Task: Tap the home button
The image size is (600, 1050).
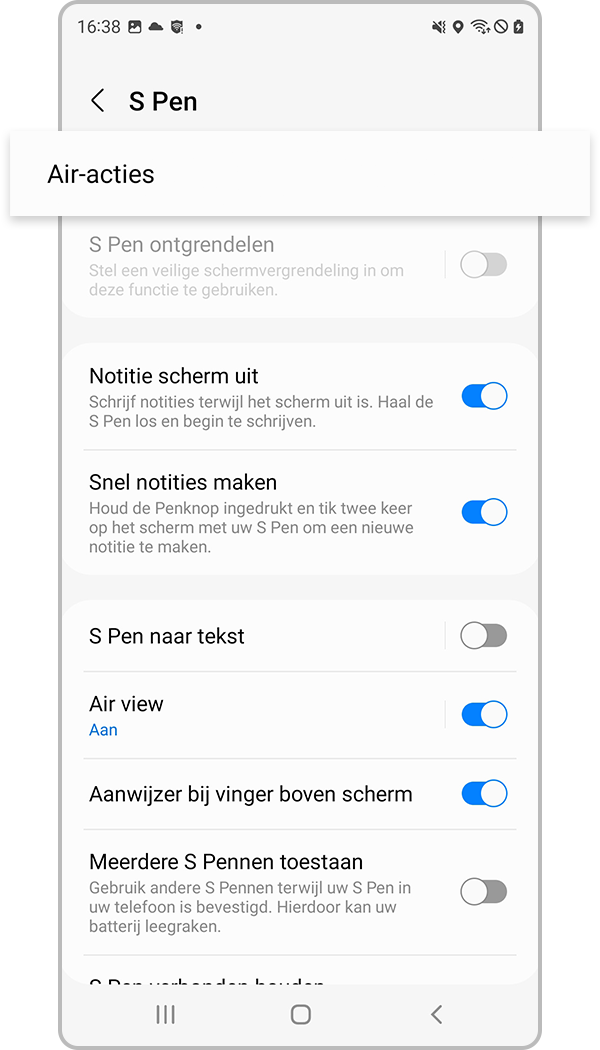Action: coord(300,1014)
